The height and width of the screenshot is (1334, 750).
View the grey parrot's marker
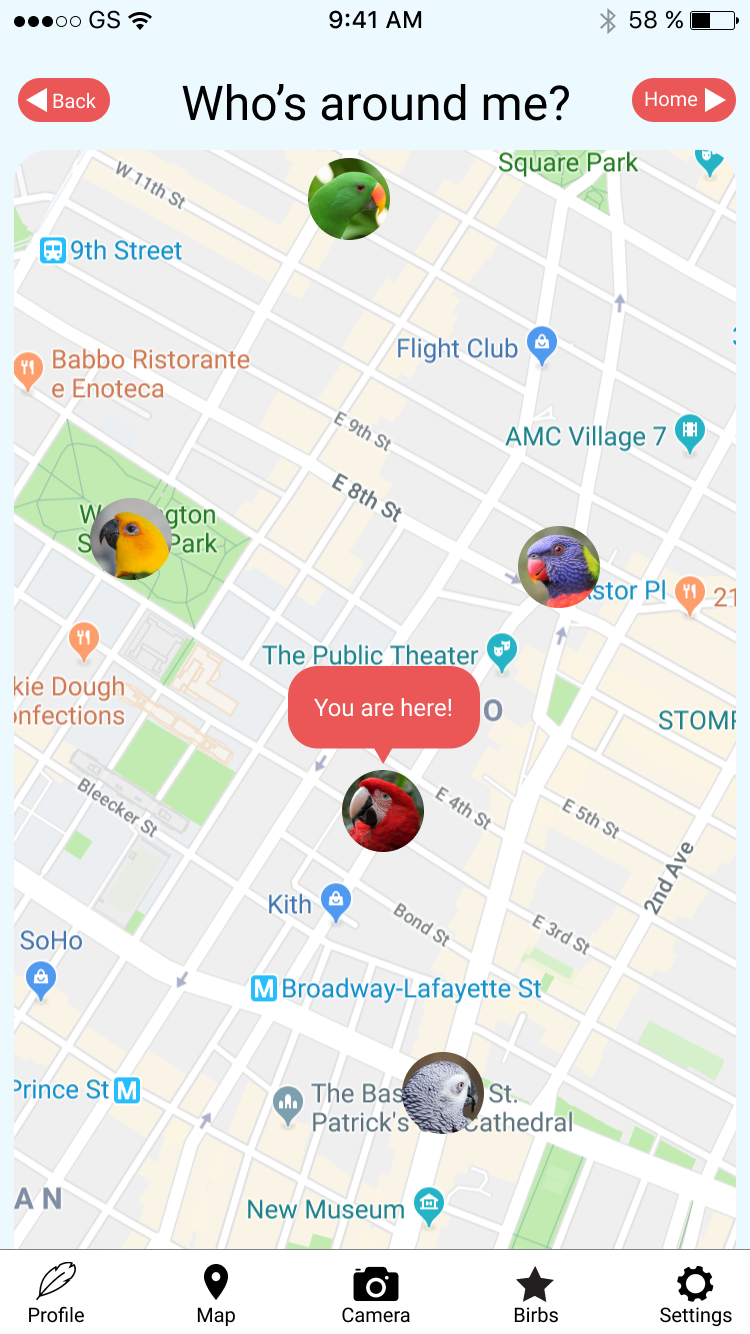[443, 1093]
